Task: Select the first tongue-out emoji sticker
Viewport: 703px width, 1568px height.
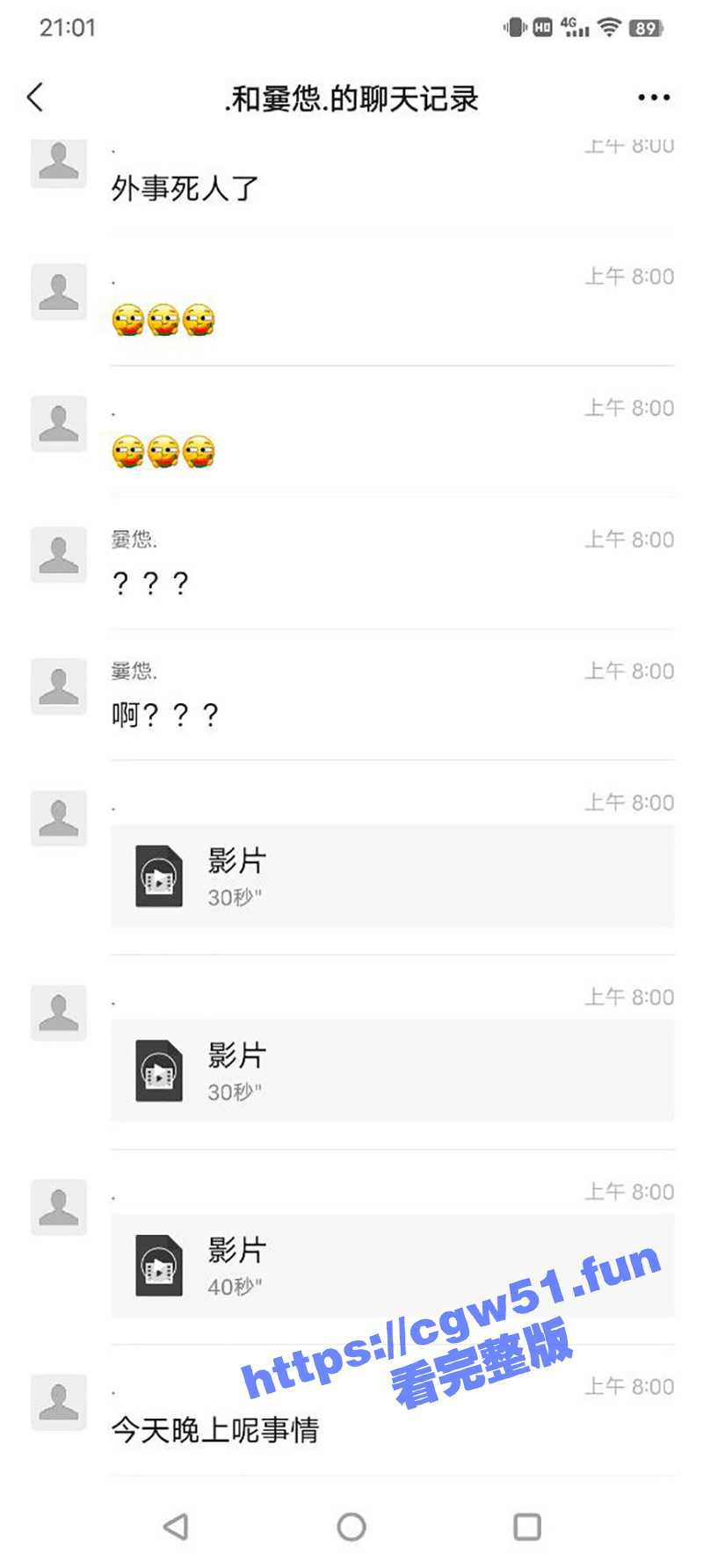Action: tap(130, 320)
